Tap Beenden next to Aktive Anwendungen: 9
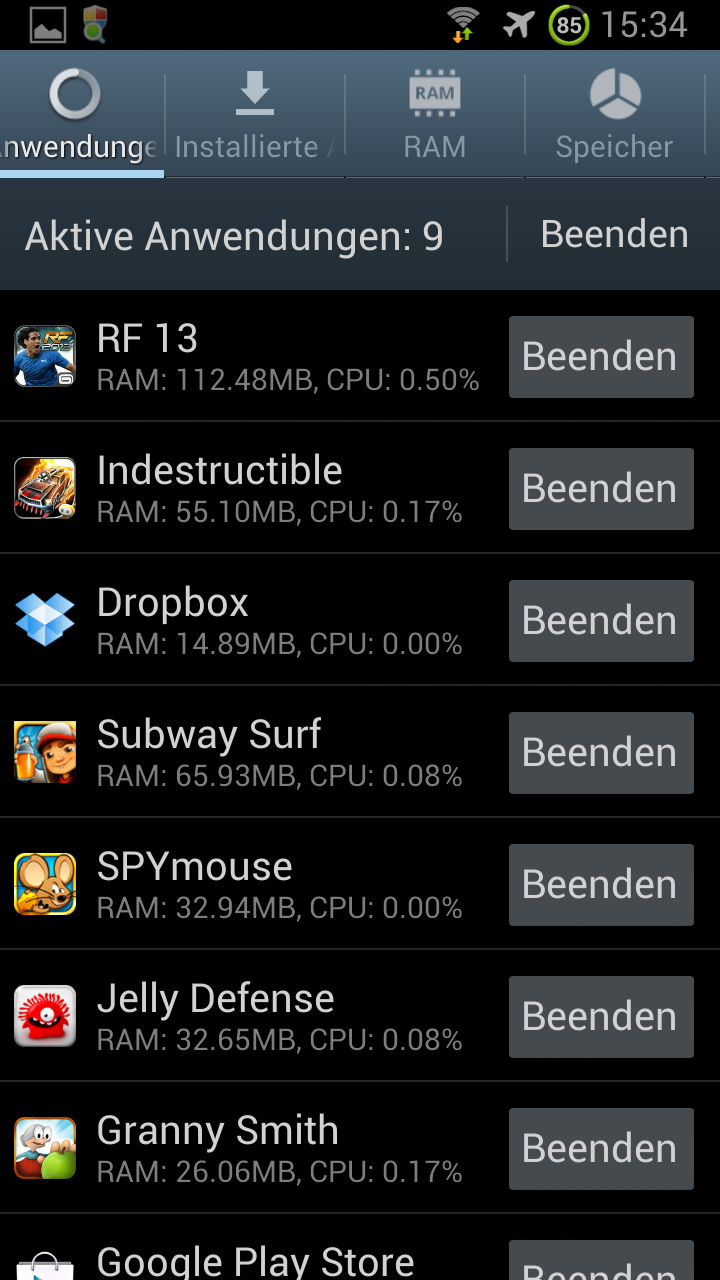720x1280 pixels. [x=614, y=234]
